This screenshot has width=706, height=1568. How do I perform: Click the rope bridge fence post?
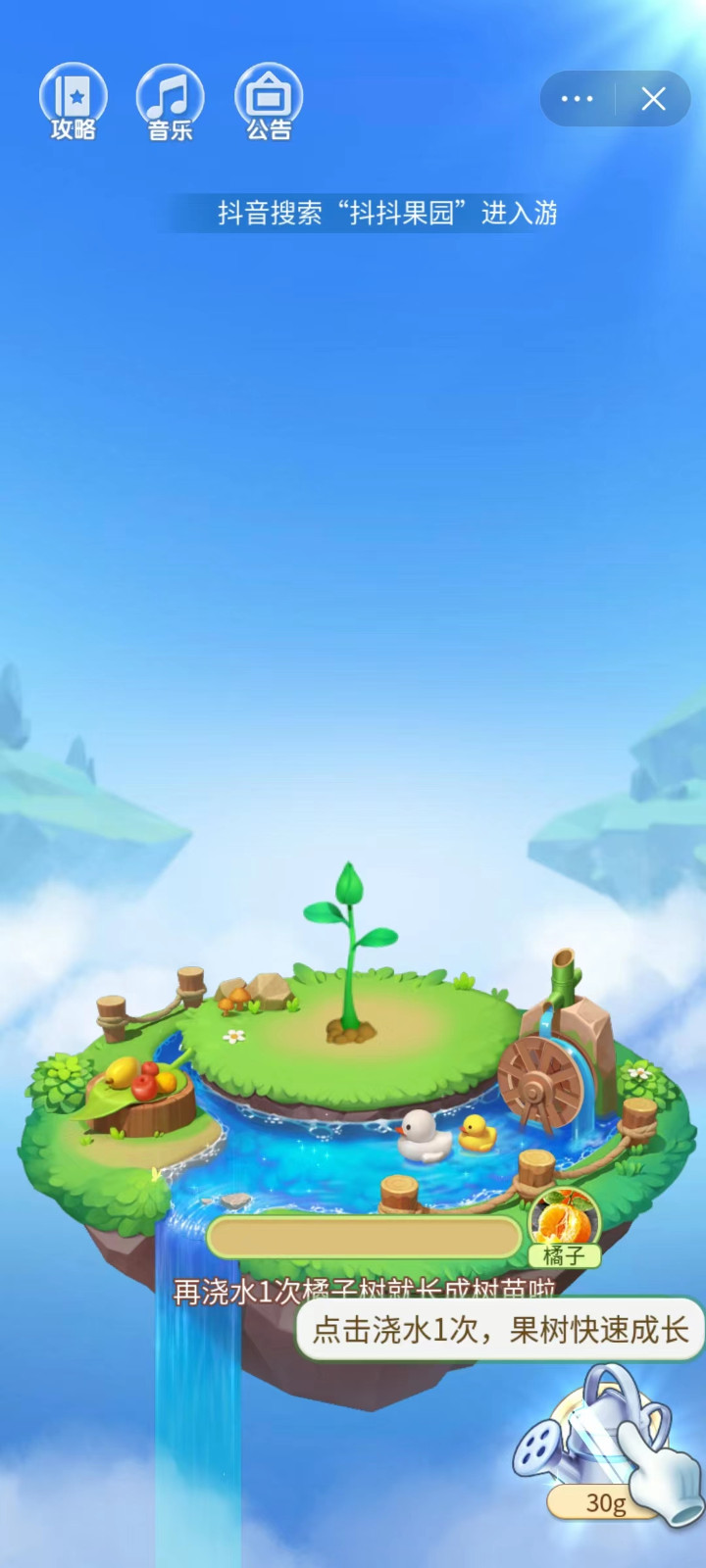click(111, 1019)
